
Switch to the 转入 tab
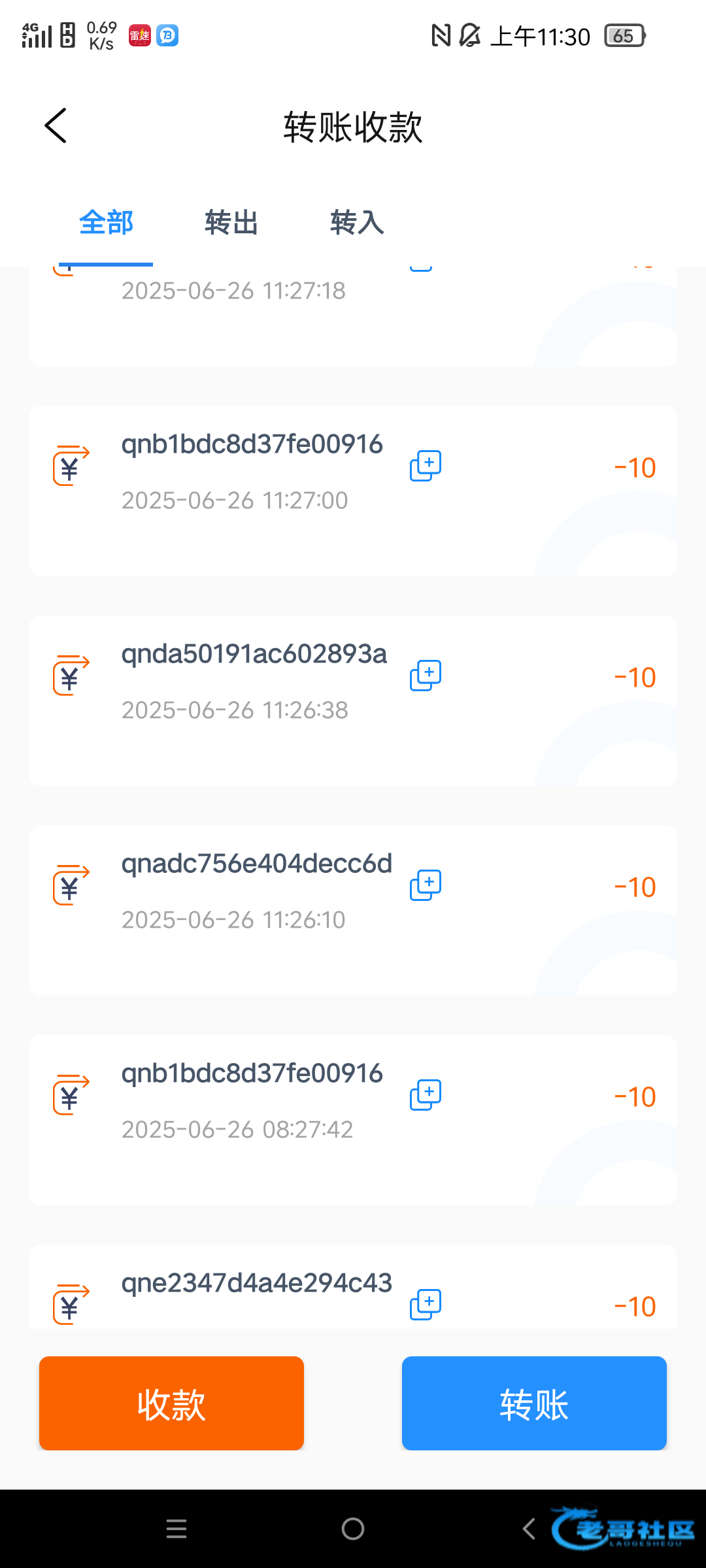[x=357, y=223]
